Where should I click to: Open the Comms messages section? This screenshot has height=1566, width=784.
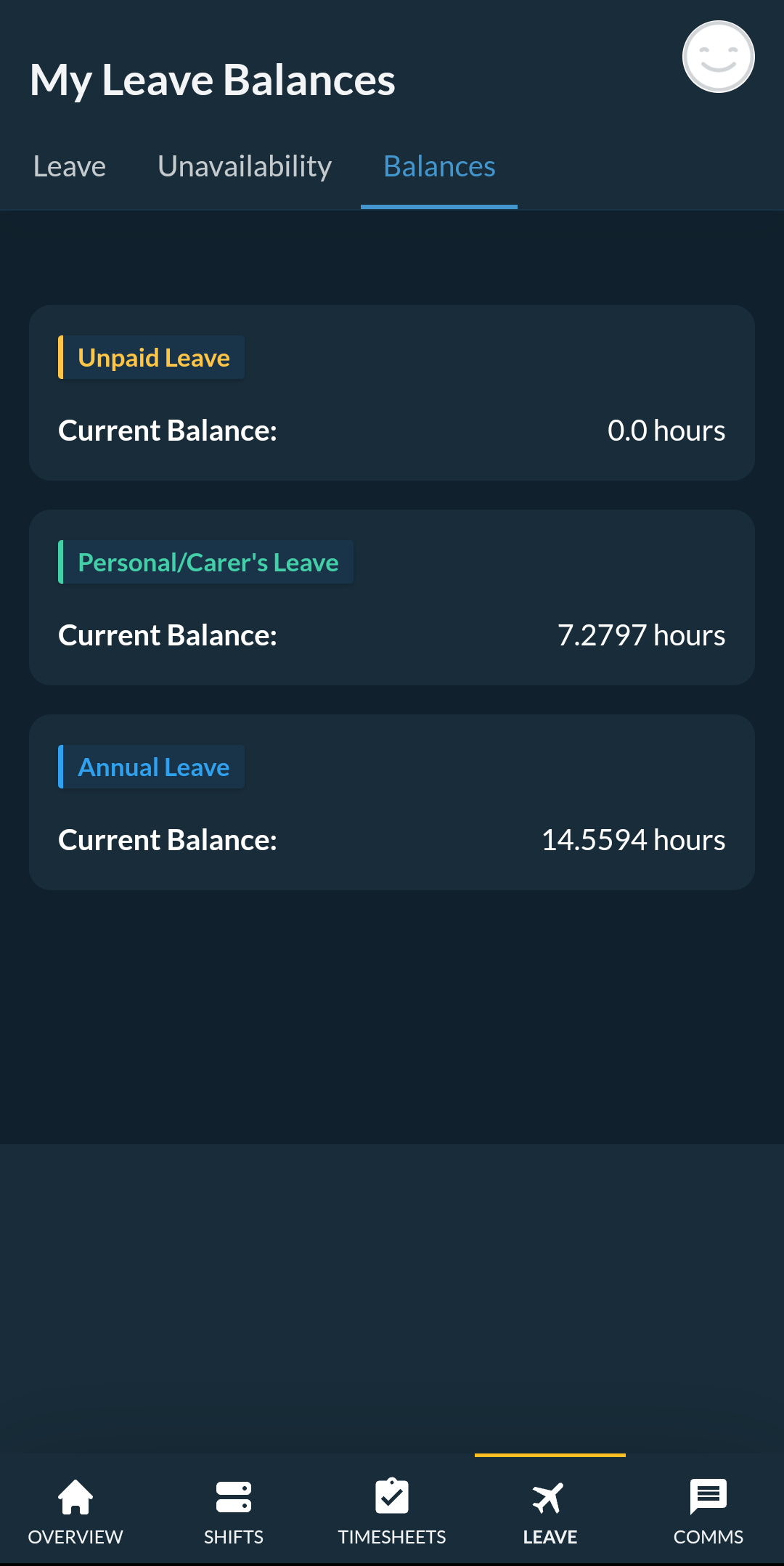[709, 1510]
